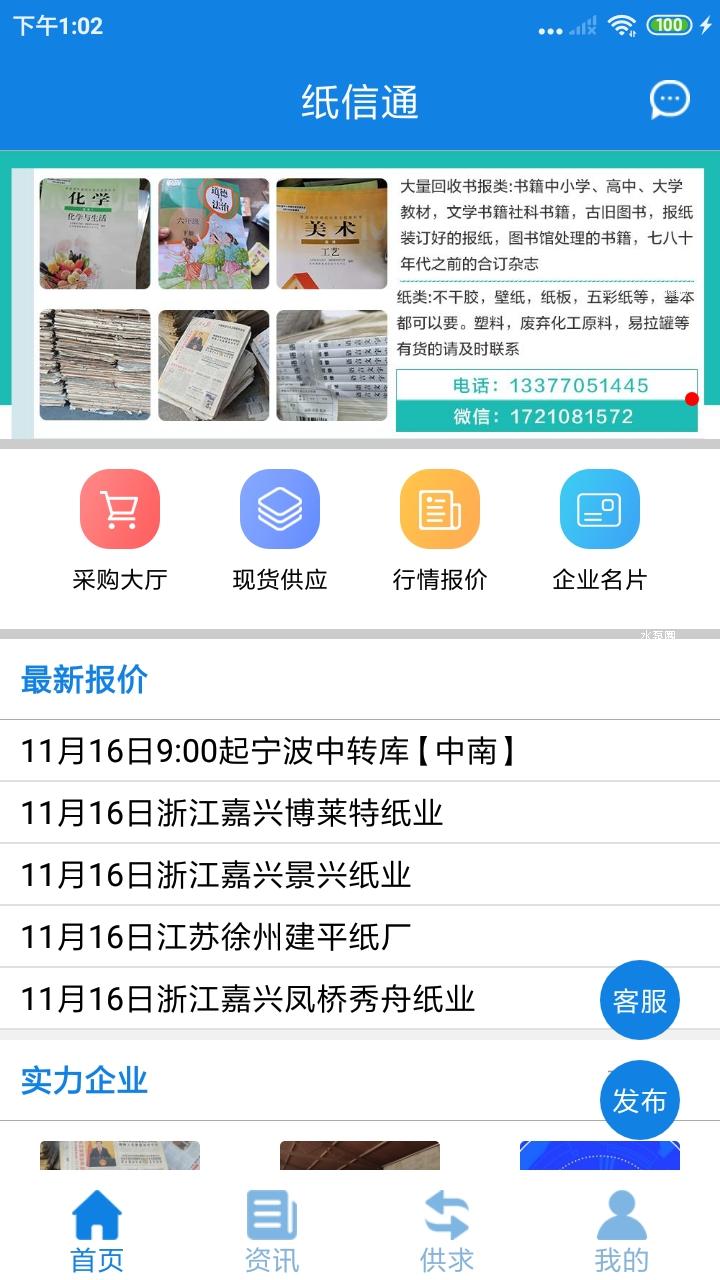Viewport: 720px width, 1280px height.
Task: Open 企业名片 company cards
Action: click(600, 531)
